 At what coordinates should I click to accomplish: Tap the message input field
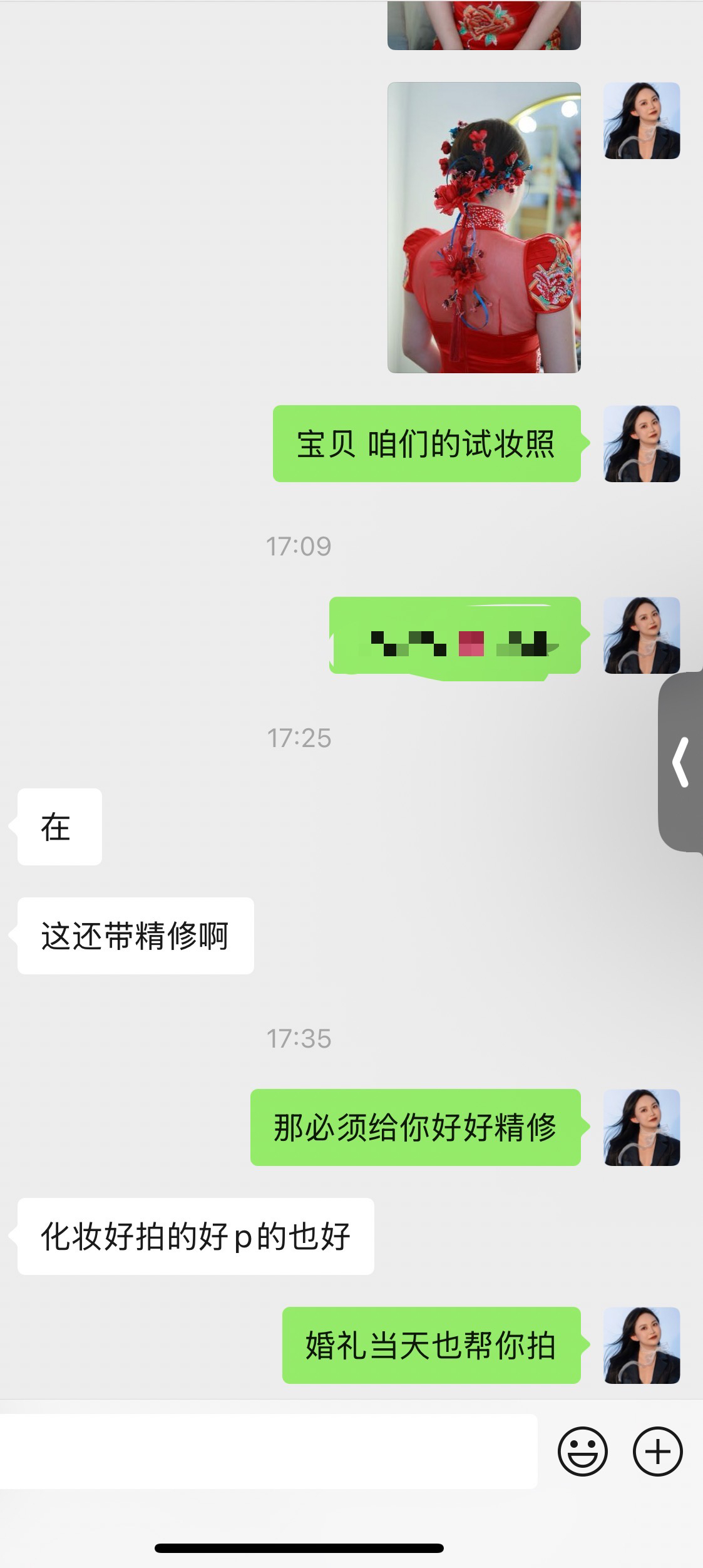(269, 1451)
